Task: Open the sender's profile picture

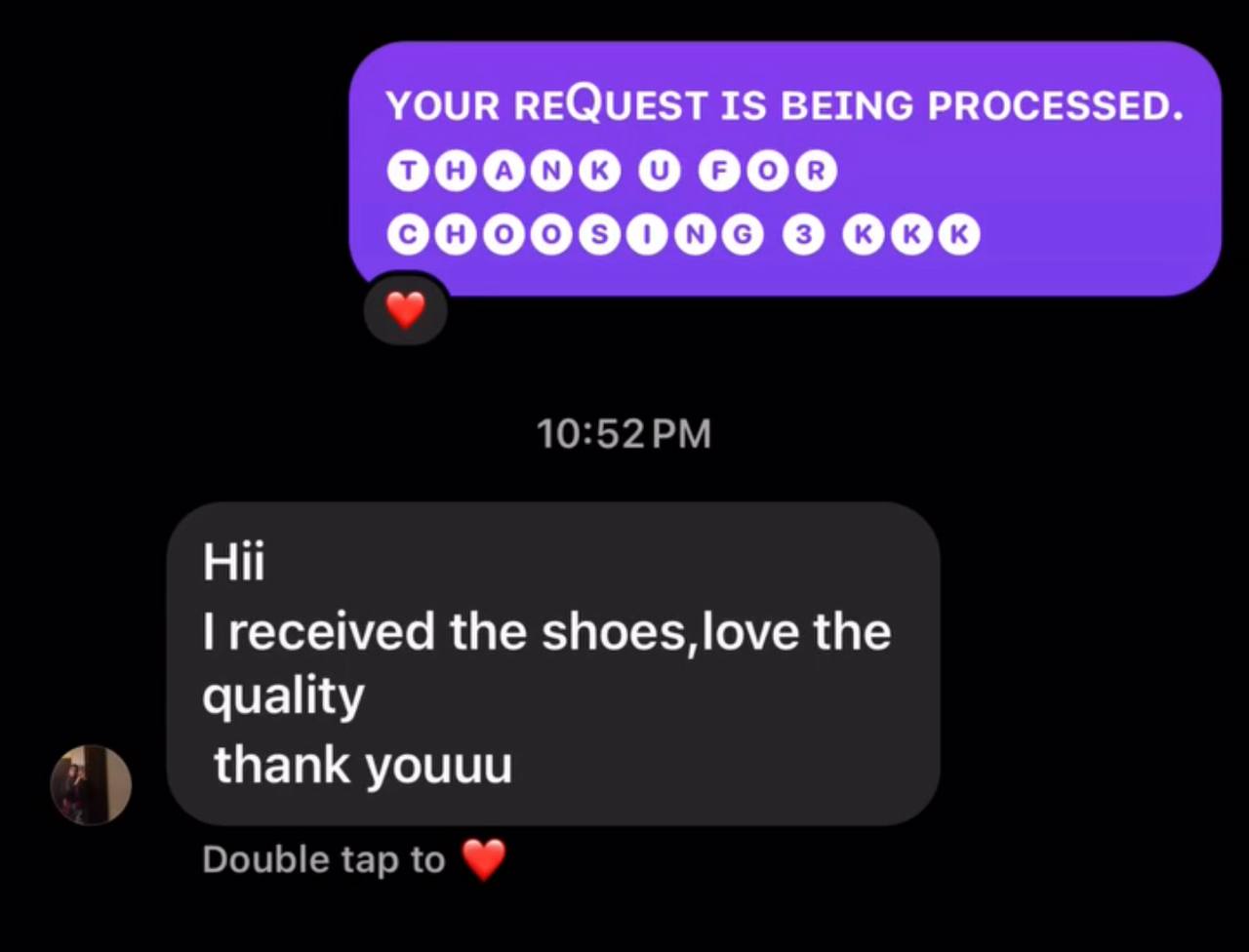Action: tap(91, 785)
